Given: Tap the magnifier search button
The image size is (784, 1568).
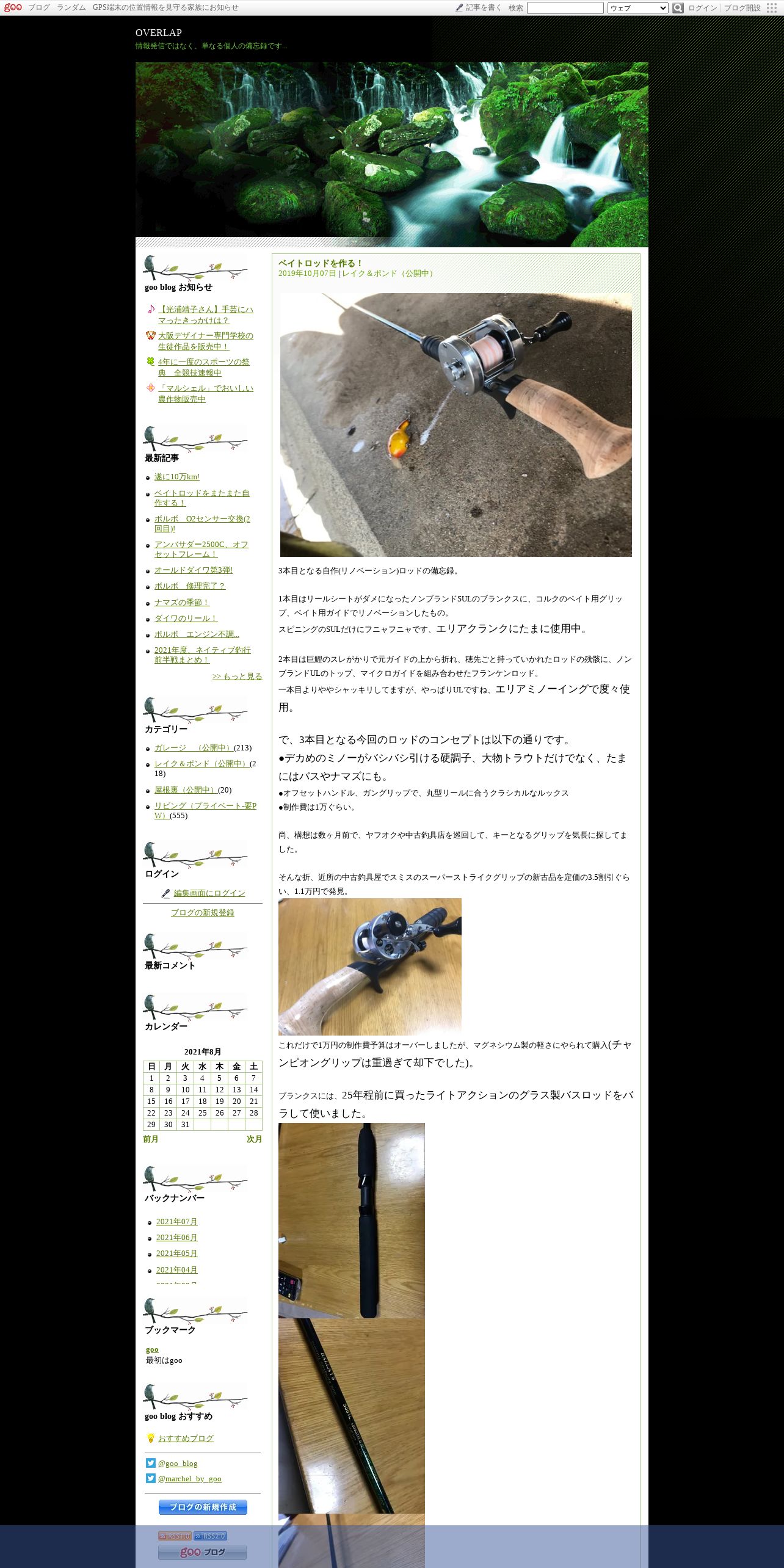Looking at the screenshot, I should pos(678,8).
